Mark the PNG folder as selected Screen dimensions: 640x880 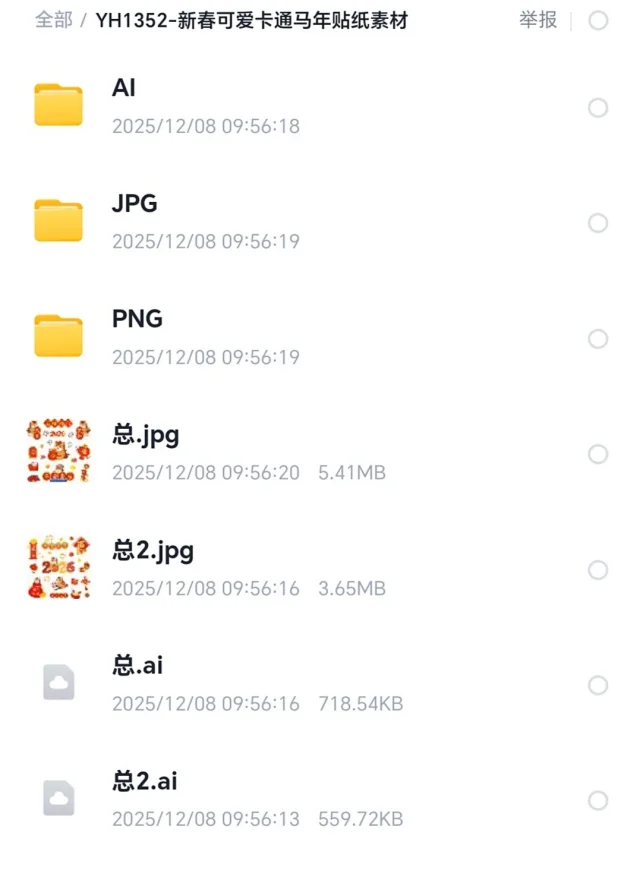[598, 339]
